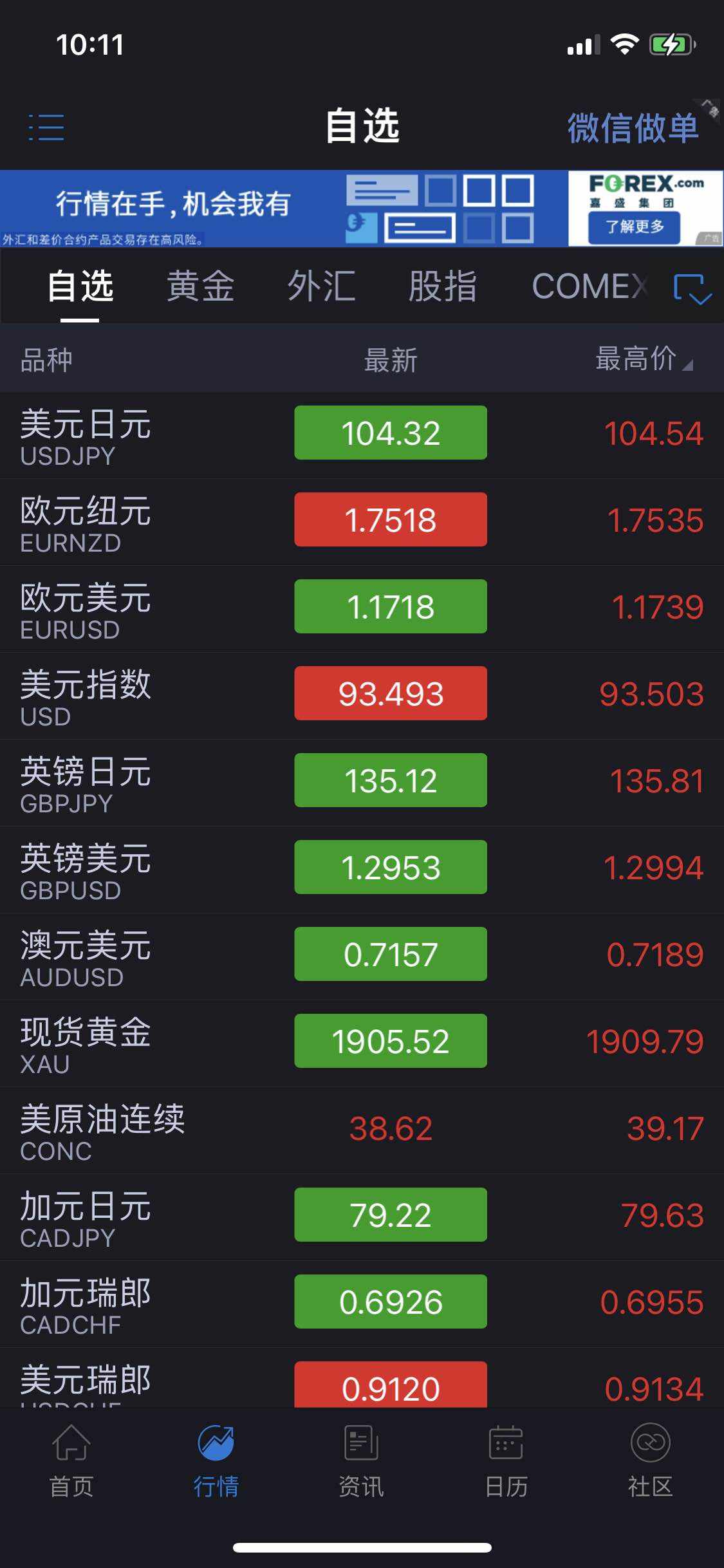Open 美原油连续 CONC quote
724x1568 pixels.
point(362,1130)
